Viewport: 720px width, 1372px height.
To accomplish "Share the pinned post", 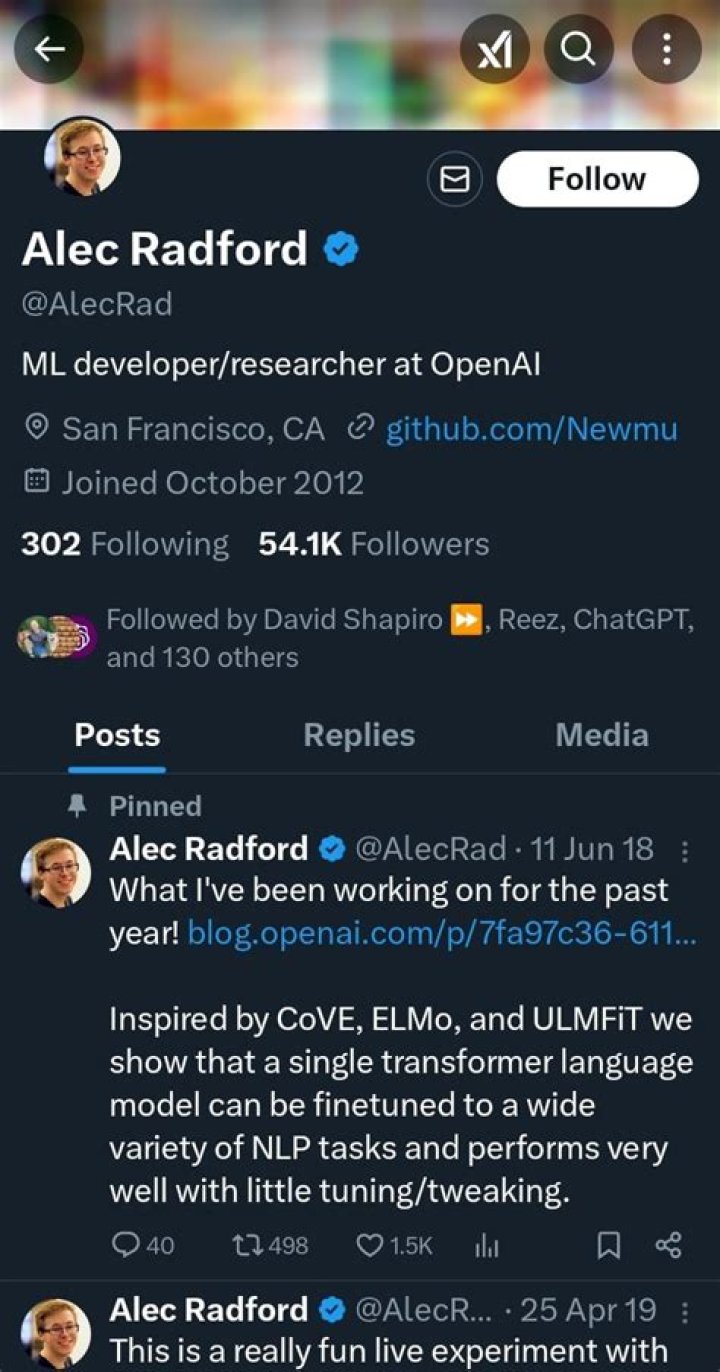I will (x=667, y=1245).
